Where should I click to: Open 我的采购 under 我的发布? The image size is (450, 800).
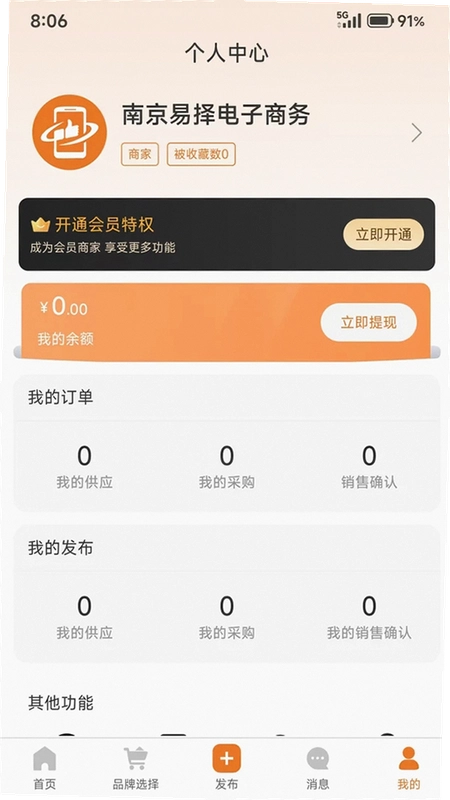pyautogui.click(x=227, y=617)
